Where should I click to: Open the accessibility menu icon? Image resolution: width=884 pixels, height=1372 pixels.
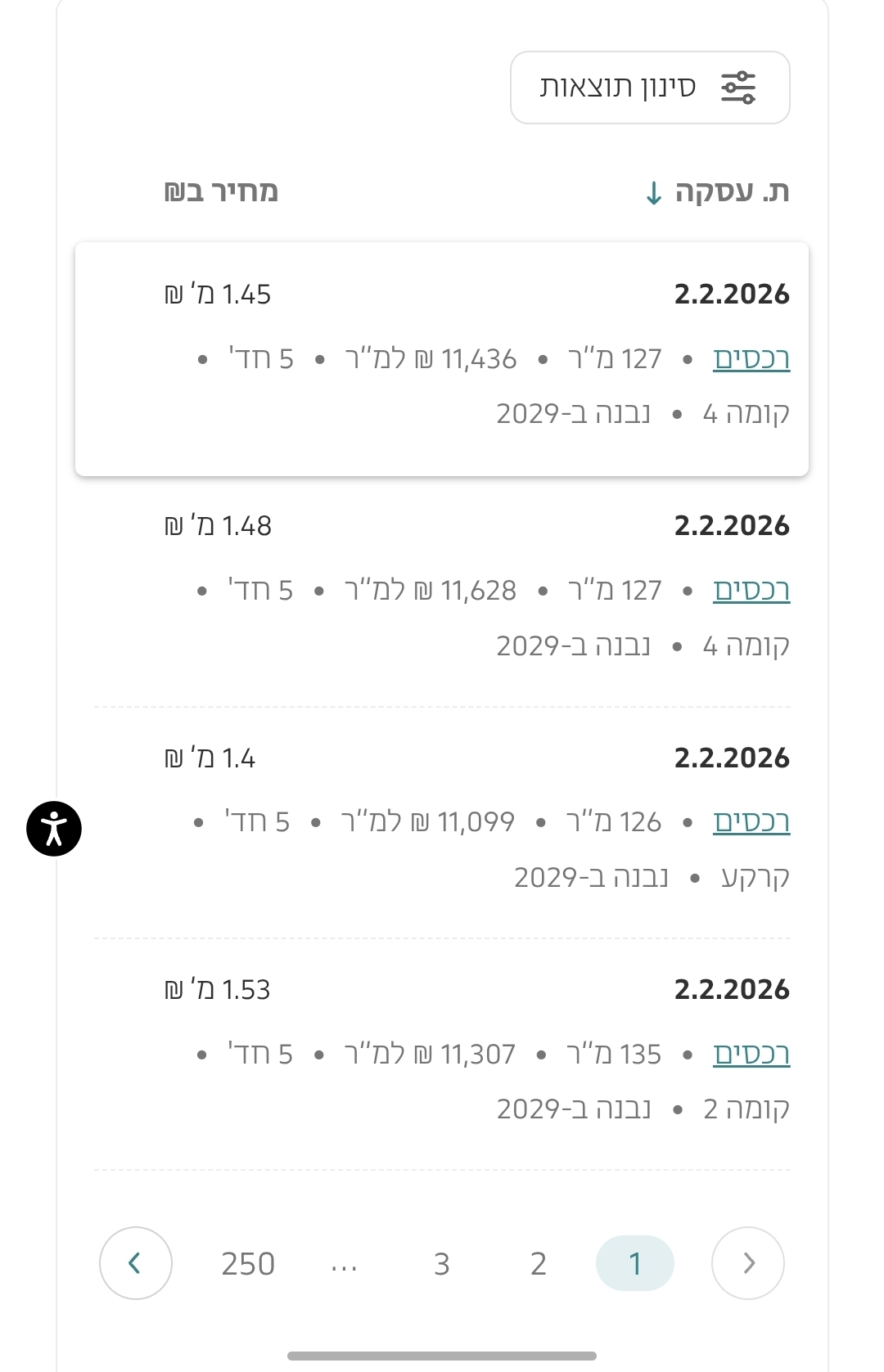point(54,829)
